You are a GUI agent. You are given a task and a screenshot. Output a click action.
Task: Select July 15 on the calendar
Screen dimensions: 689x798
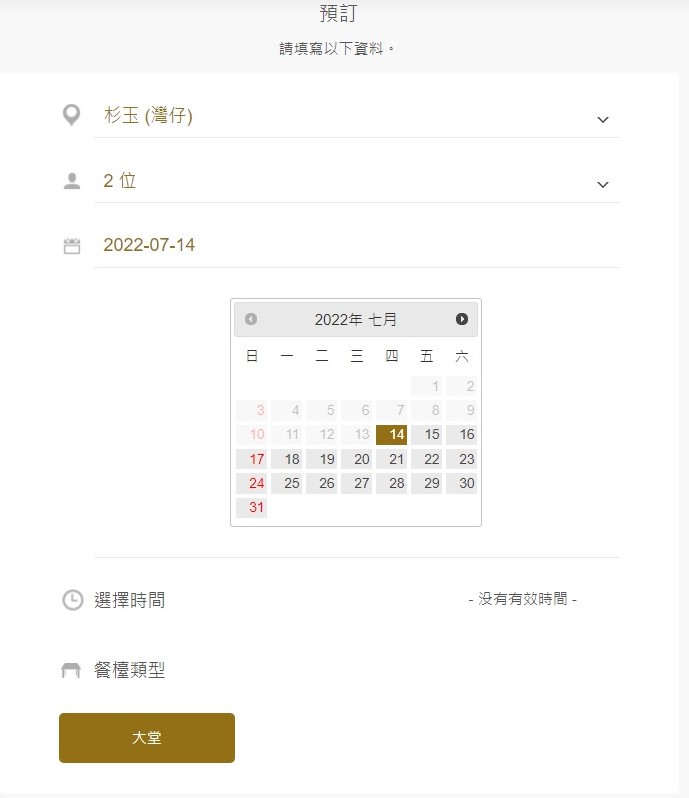coord(427,435)
